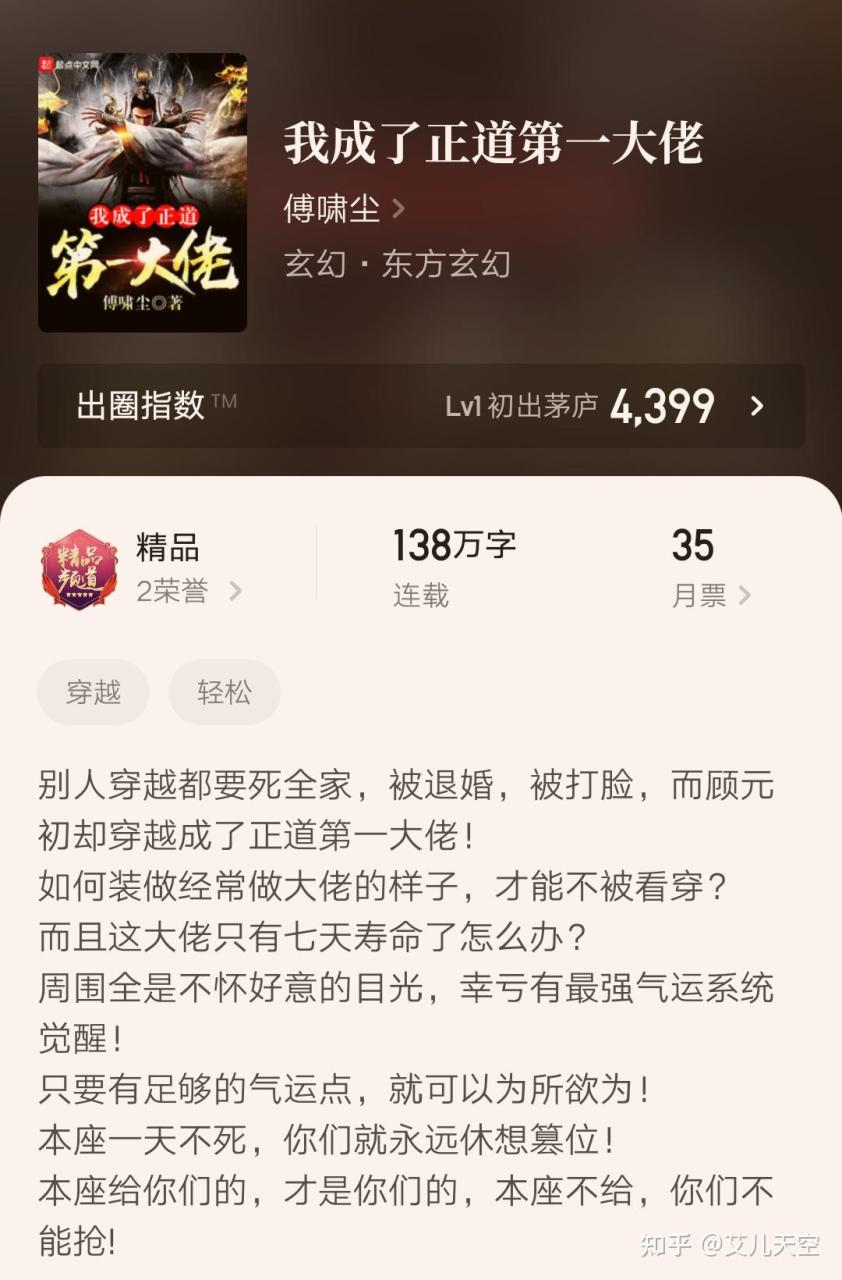Click the 138万字 word count
The width and height of the screenshot is (842, 1280).
pos(455,543)
